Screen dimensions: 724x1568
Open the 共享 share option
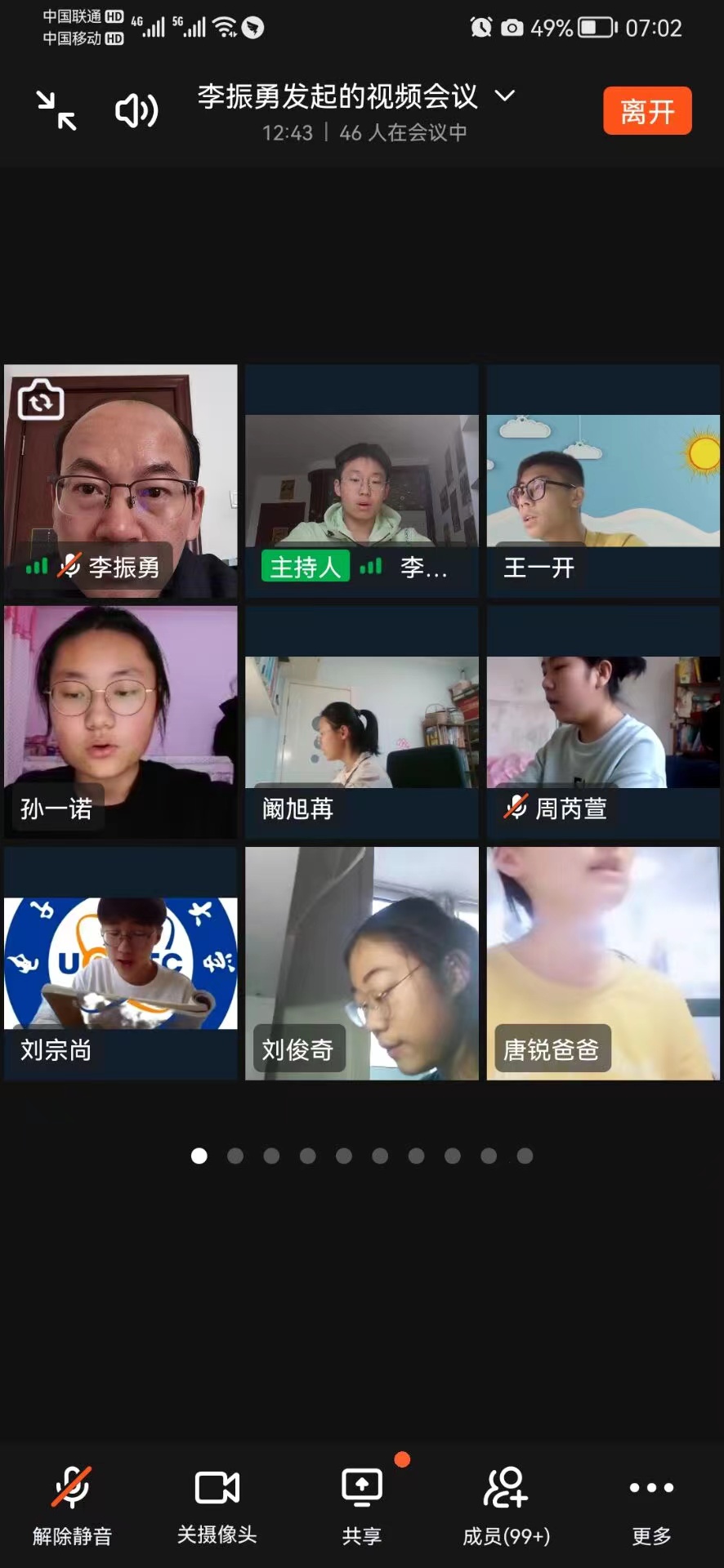coord(362,1504)
